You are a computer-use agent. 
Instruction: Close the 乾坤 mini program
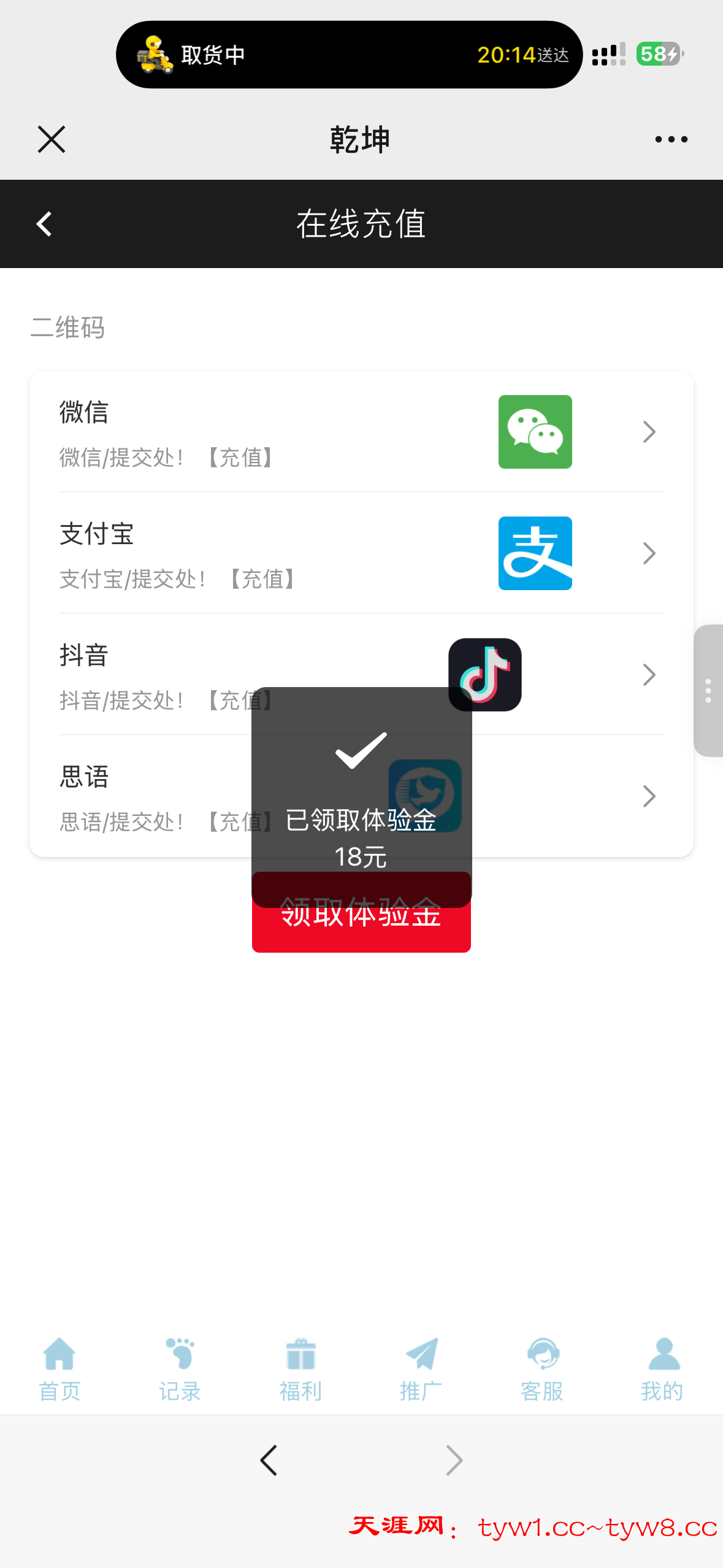click(52, 139)
